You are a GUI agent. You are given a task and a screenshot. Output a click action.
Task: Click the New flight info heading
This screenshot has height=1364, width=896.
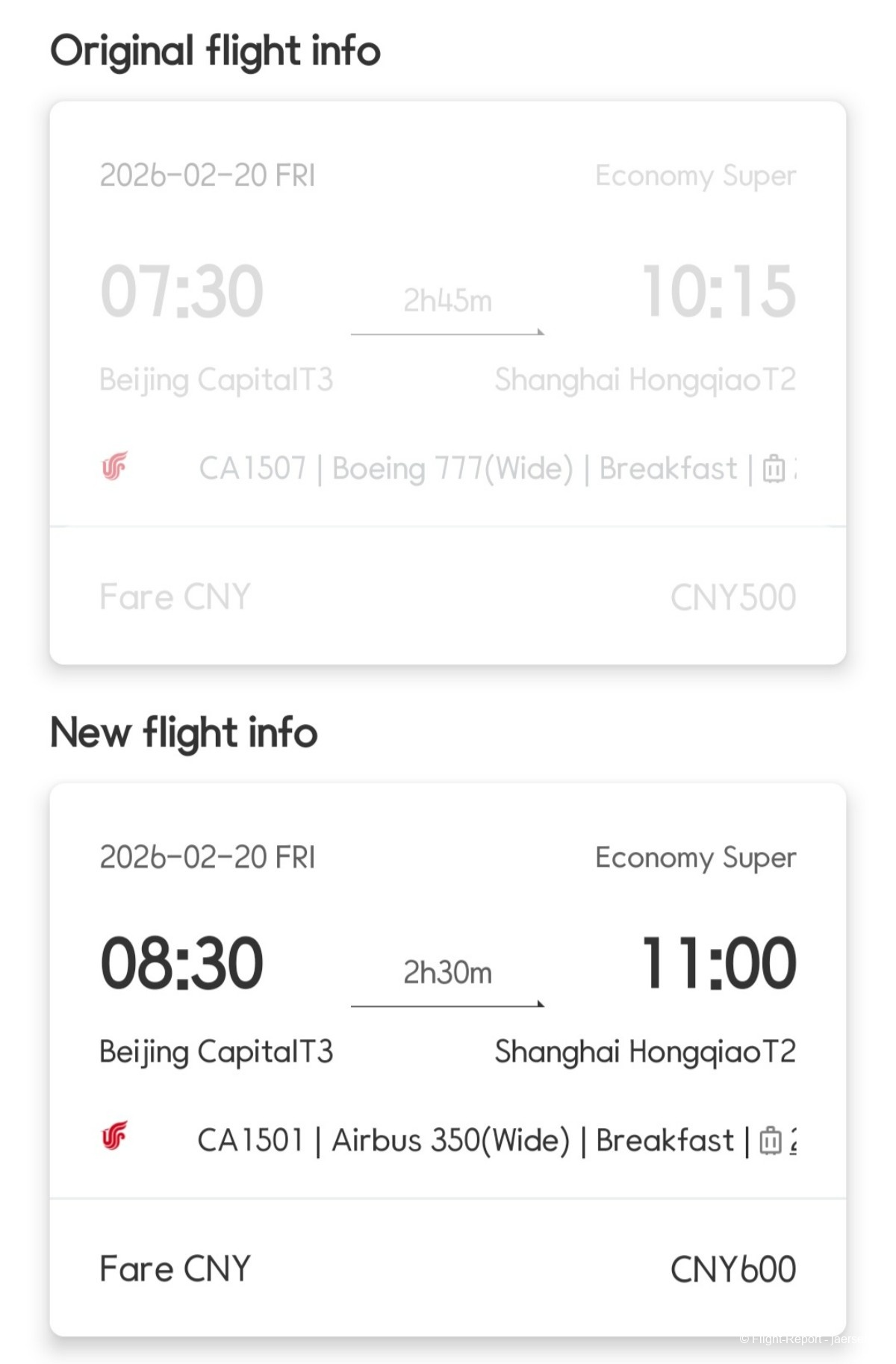(x=184, y=732)
